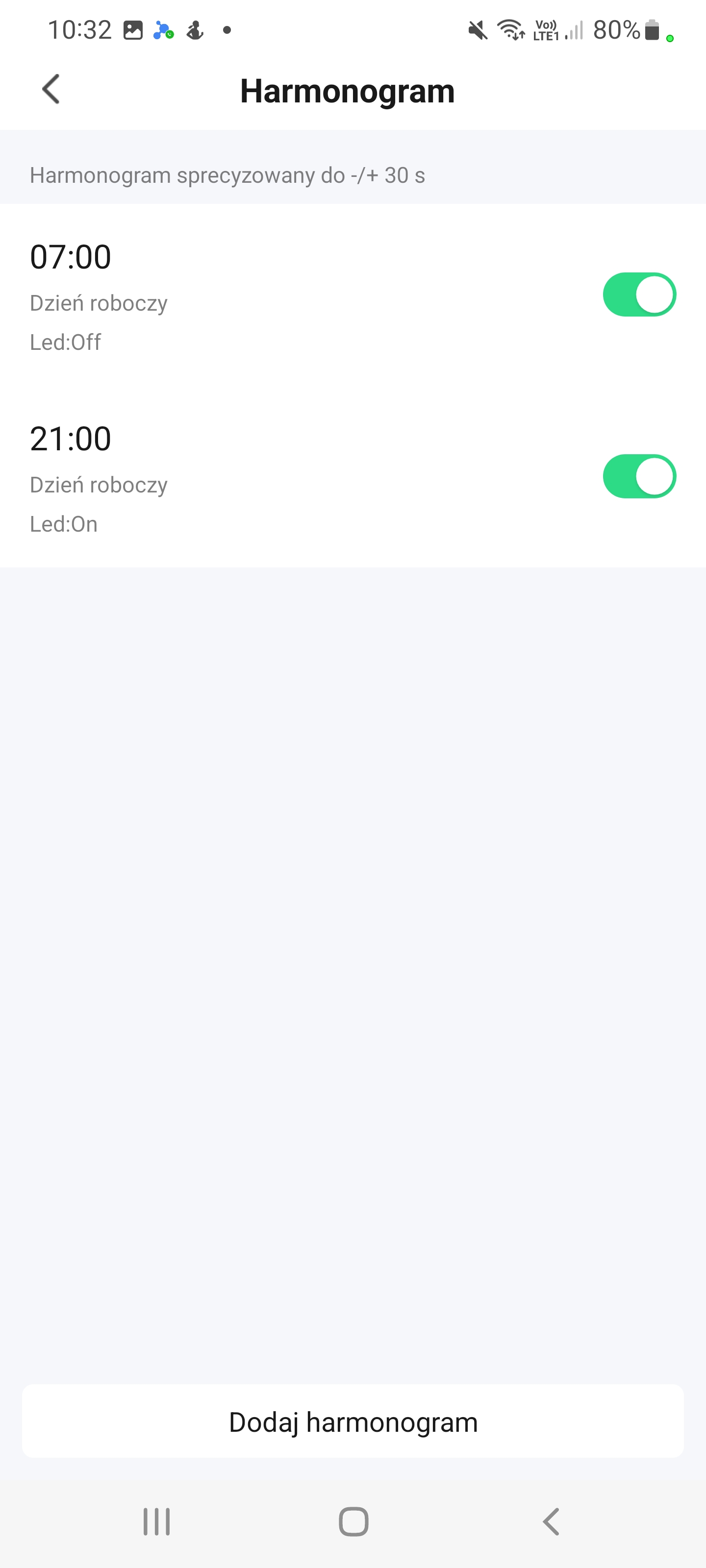This screenshot has width=706, height=1568.
Task: Tap the Led:Off label under 07:00
Action: [x=66, y=342]
